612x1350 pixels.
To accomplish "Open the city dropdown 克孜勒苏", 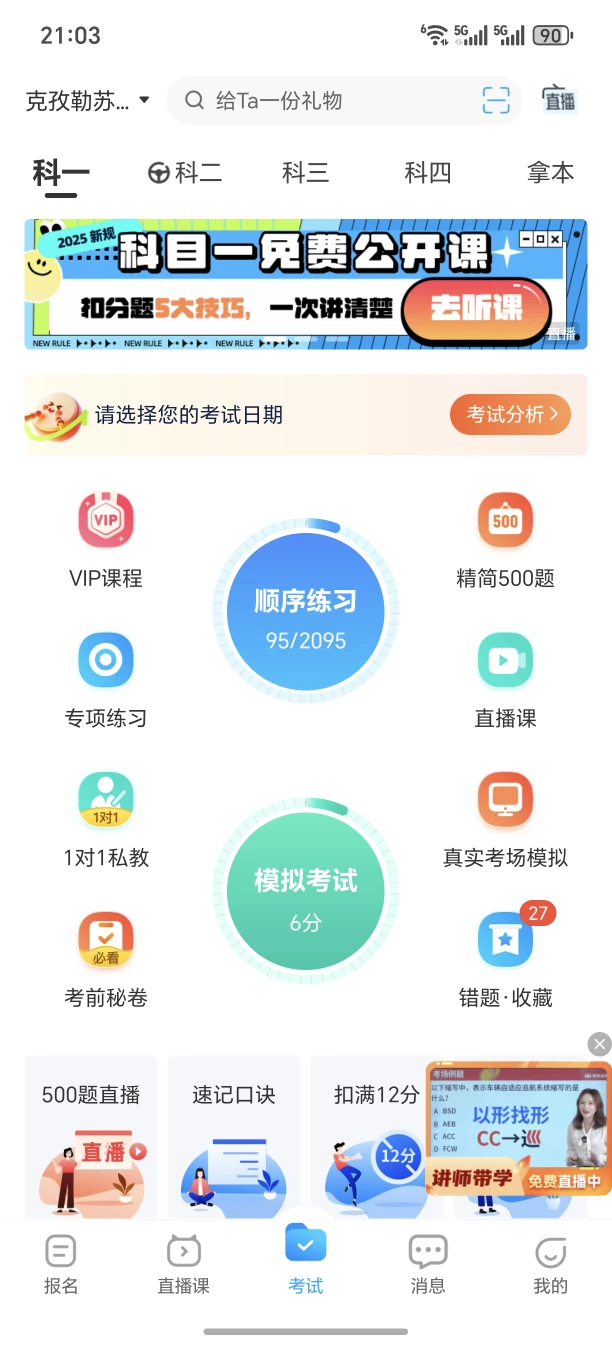I will click(87, 100).
